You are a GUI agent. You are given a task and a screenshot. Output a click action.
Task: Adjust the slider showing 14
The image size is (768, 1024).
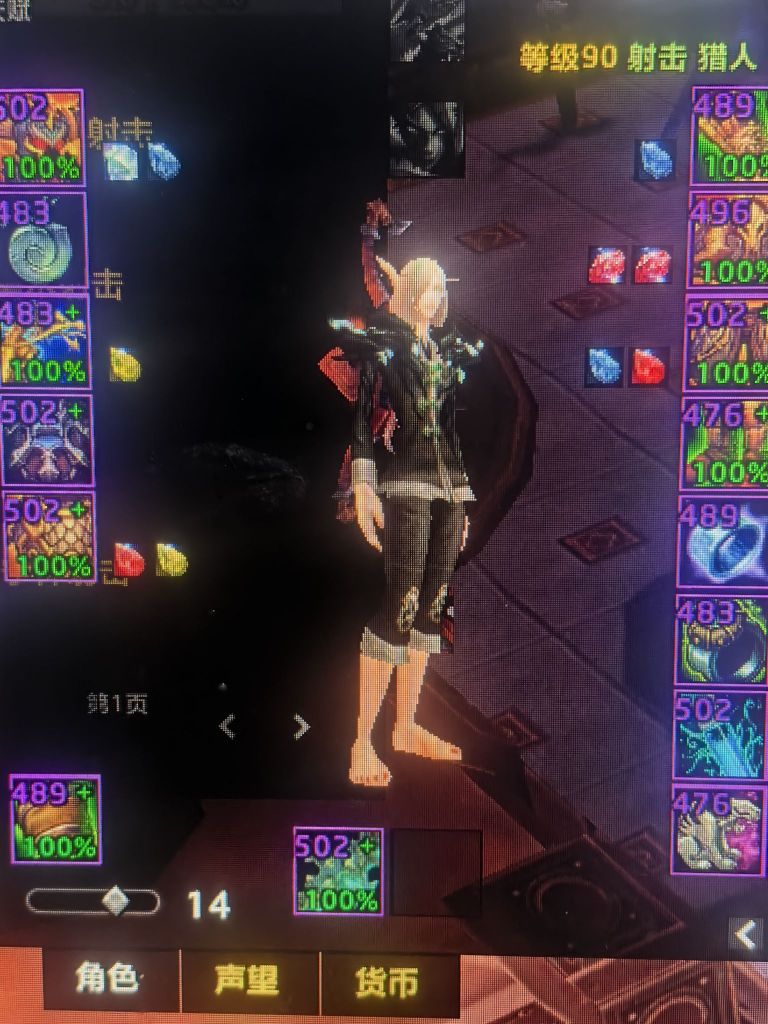(x=117, y=902)
